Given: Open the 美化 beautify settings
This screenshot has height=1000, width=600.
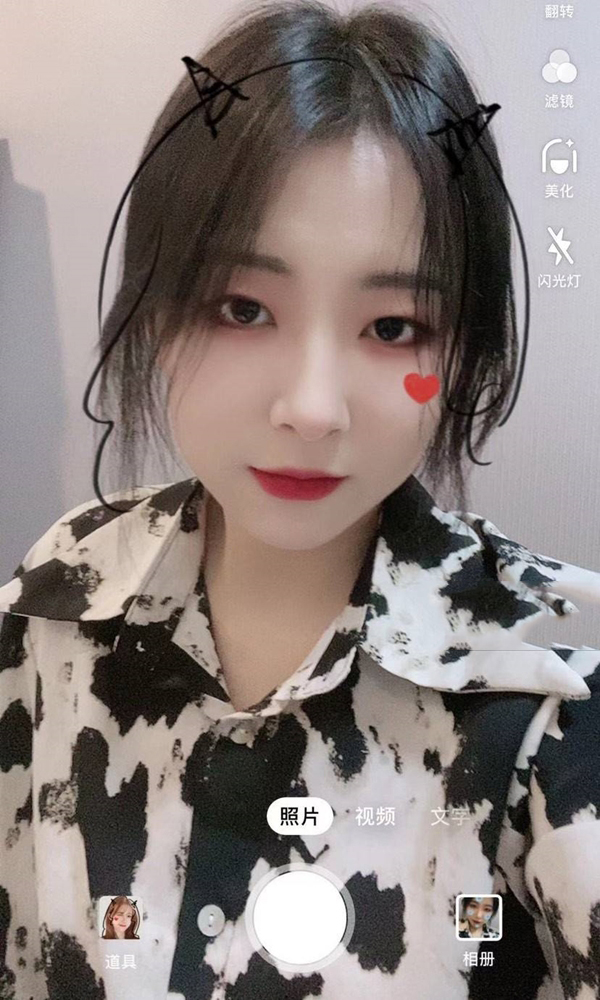Looking at the screenshot, I should tap(559, 168).
